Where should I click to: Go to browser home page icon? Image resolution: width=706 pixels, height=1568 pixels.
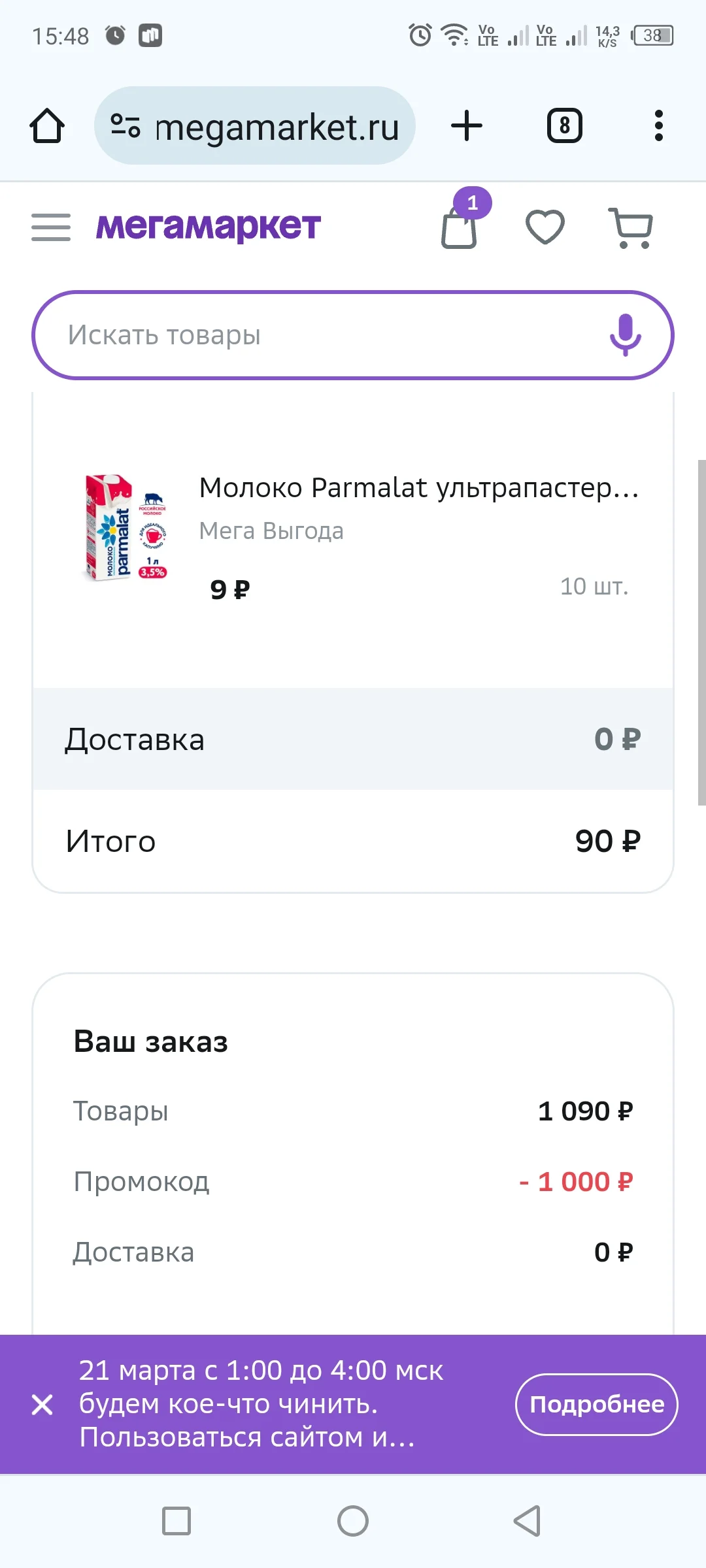[x=46, y=125]
